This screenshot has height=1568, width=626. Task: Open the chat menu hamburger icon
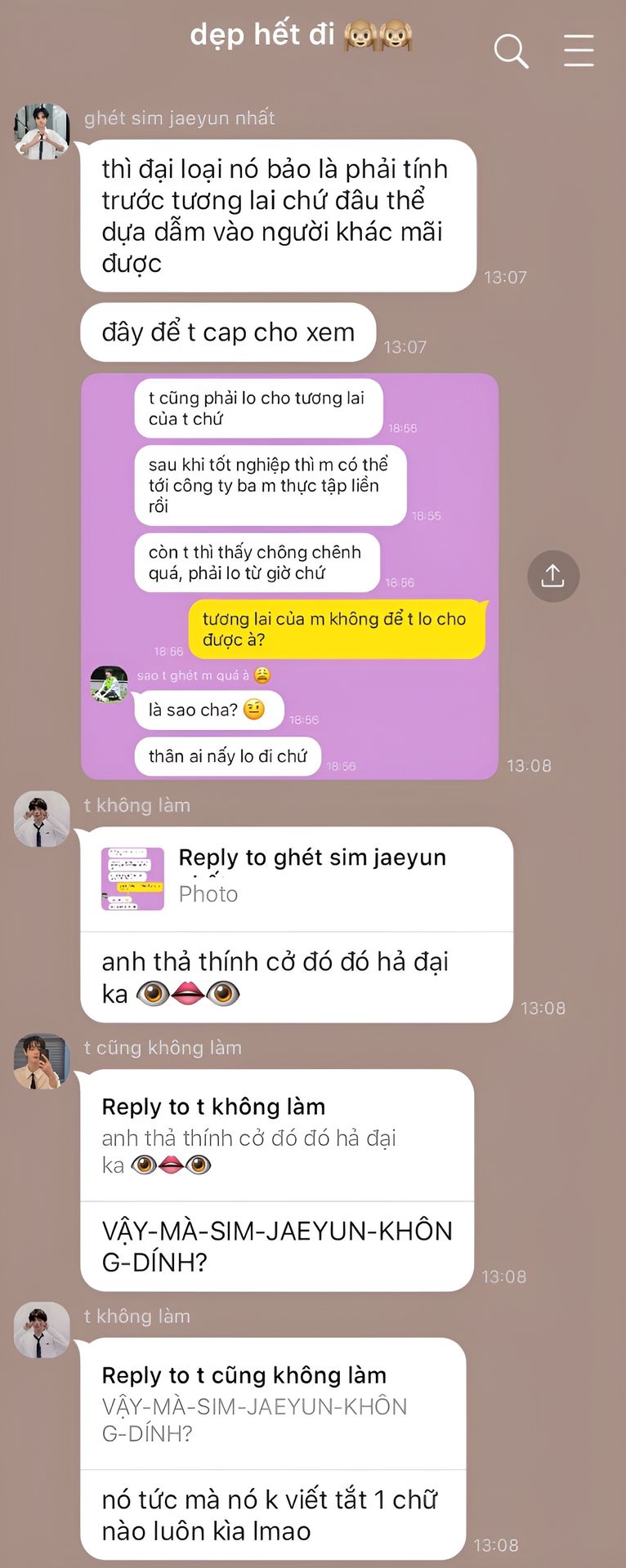click(579, 51)
